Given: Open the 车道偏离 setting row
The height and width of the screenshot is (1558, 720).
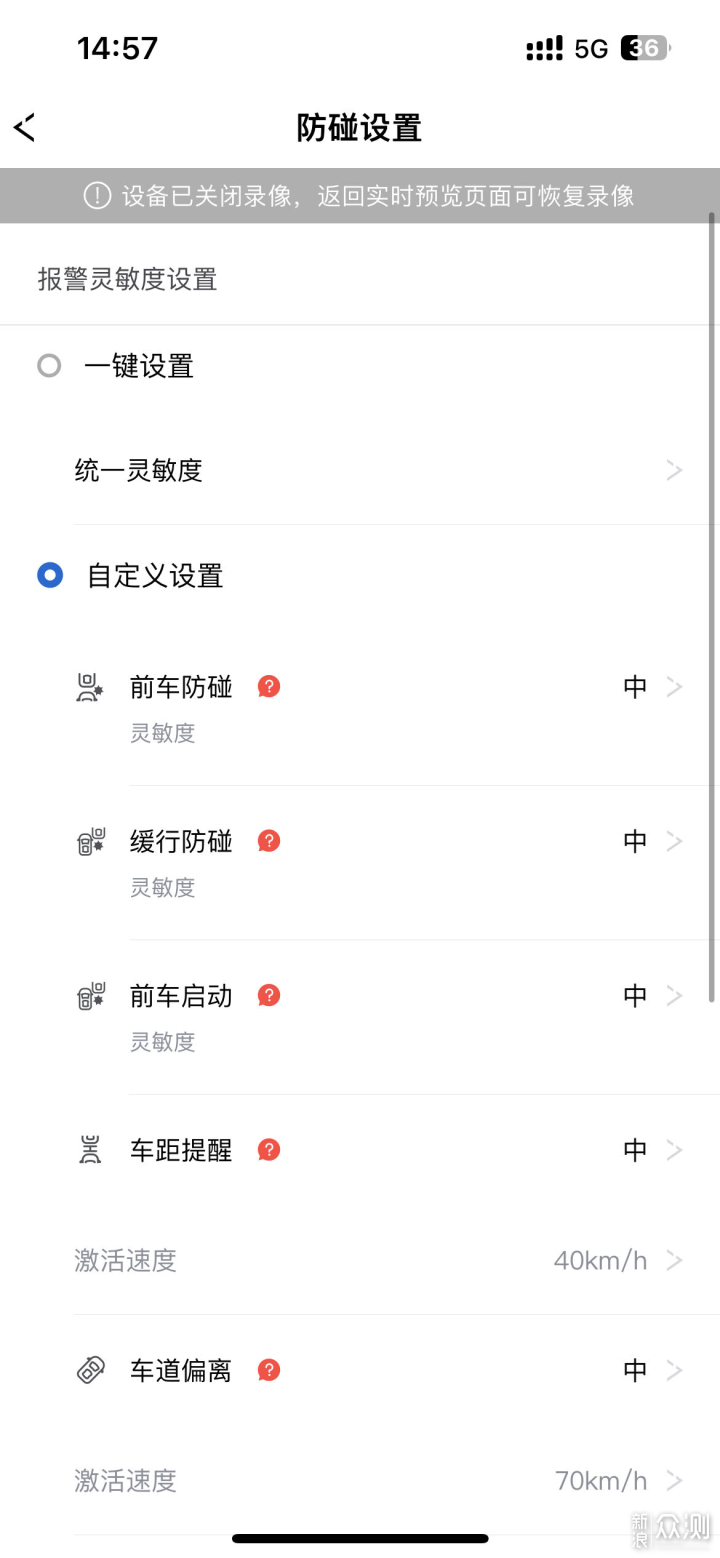Looking at the screenshot, I should pos(378,1370).
